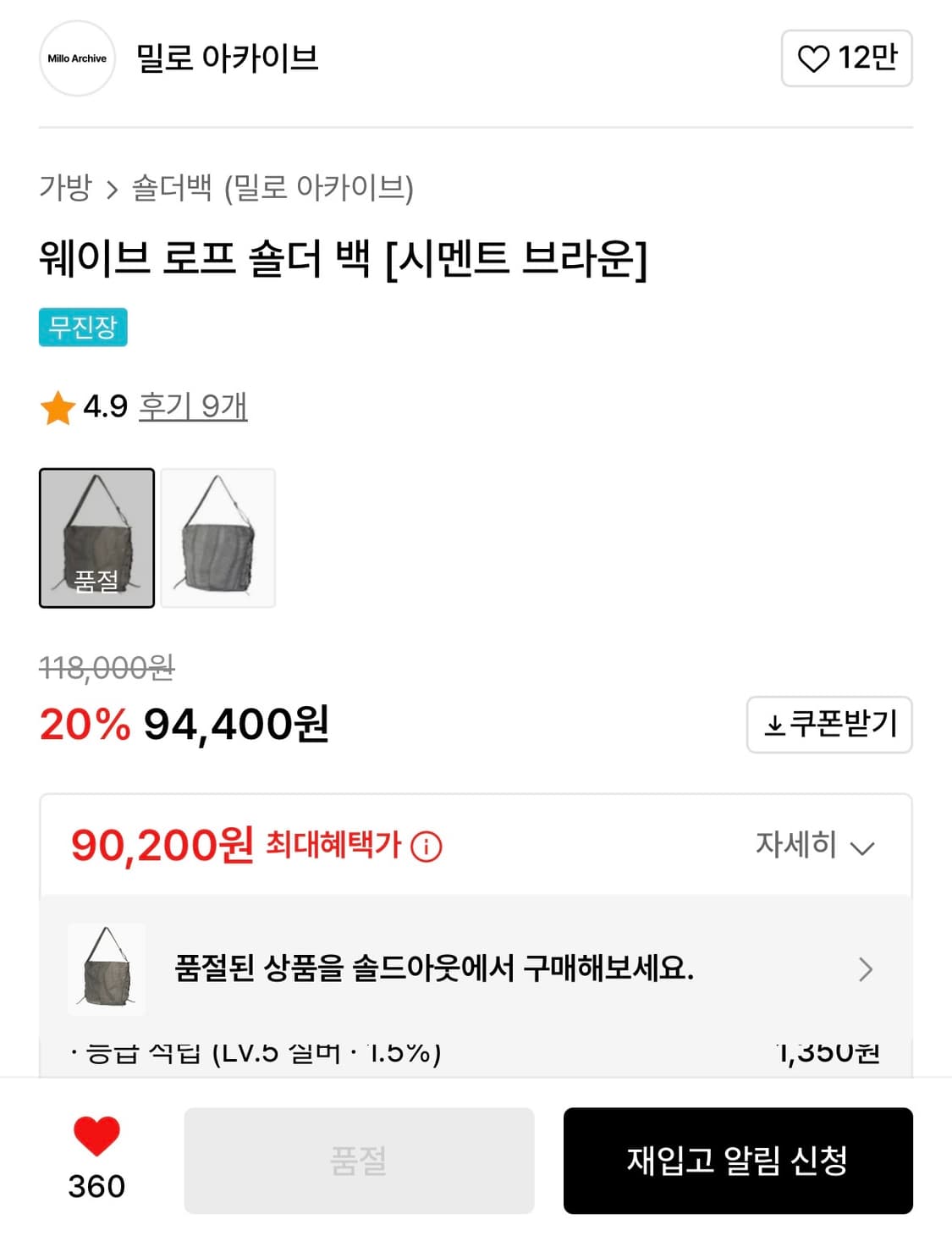Toggle the product like heart at bottom left
The height and width of the screenshot is (1258, 952).
click(x=96, y=1138)
